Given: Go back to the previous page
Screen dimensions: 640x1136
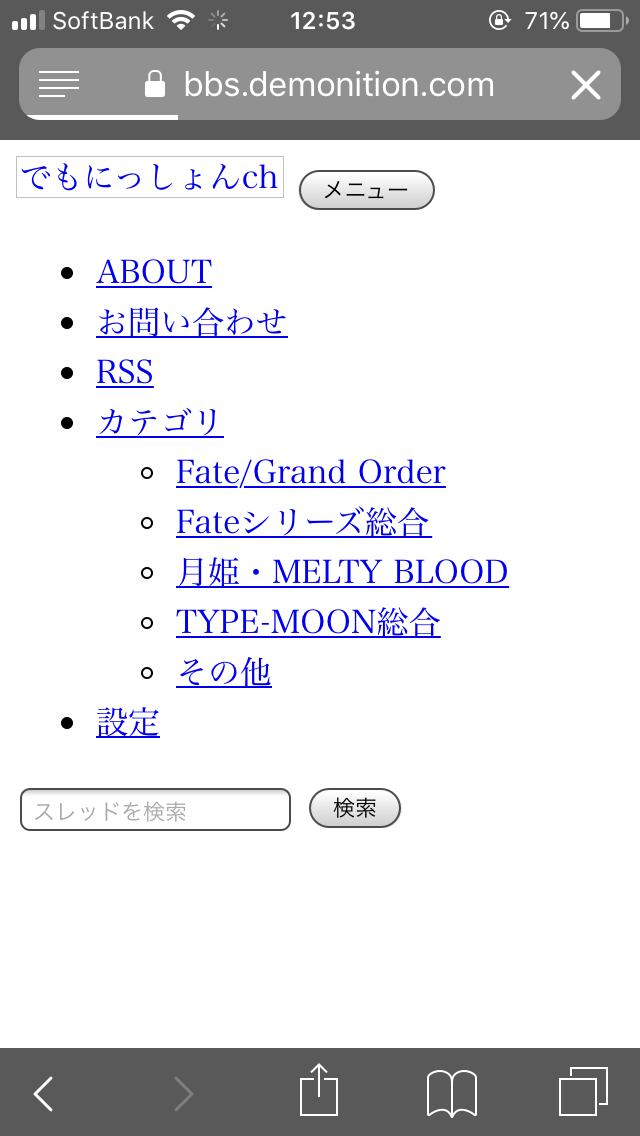Looking at the screenshot, I should (x=43, y=1093).
